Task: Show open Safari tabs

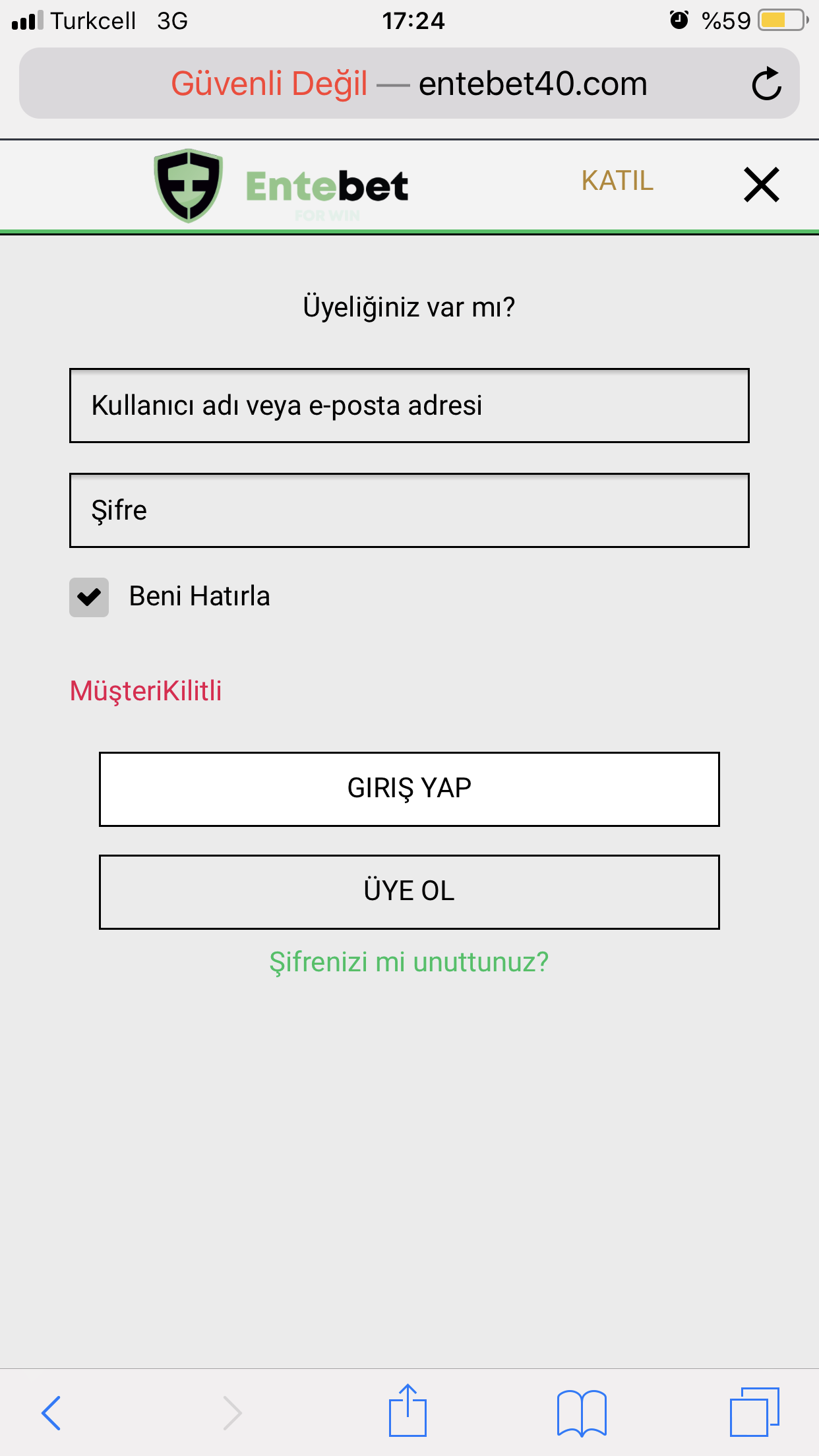Action: point(754,1412)
